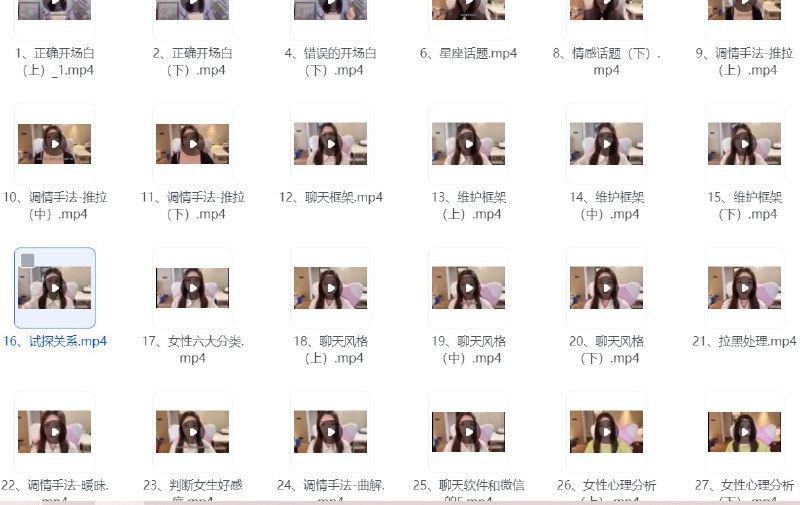The height and width of the screenshot is (505, 800).
Task: Play the video 23、判断女生好感度
Action: (x=192, y=432)
